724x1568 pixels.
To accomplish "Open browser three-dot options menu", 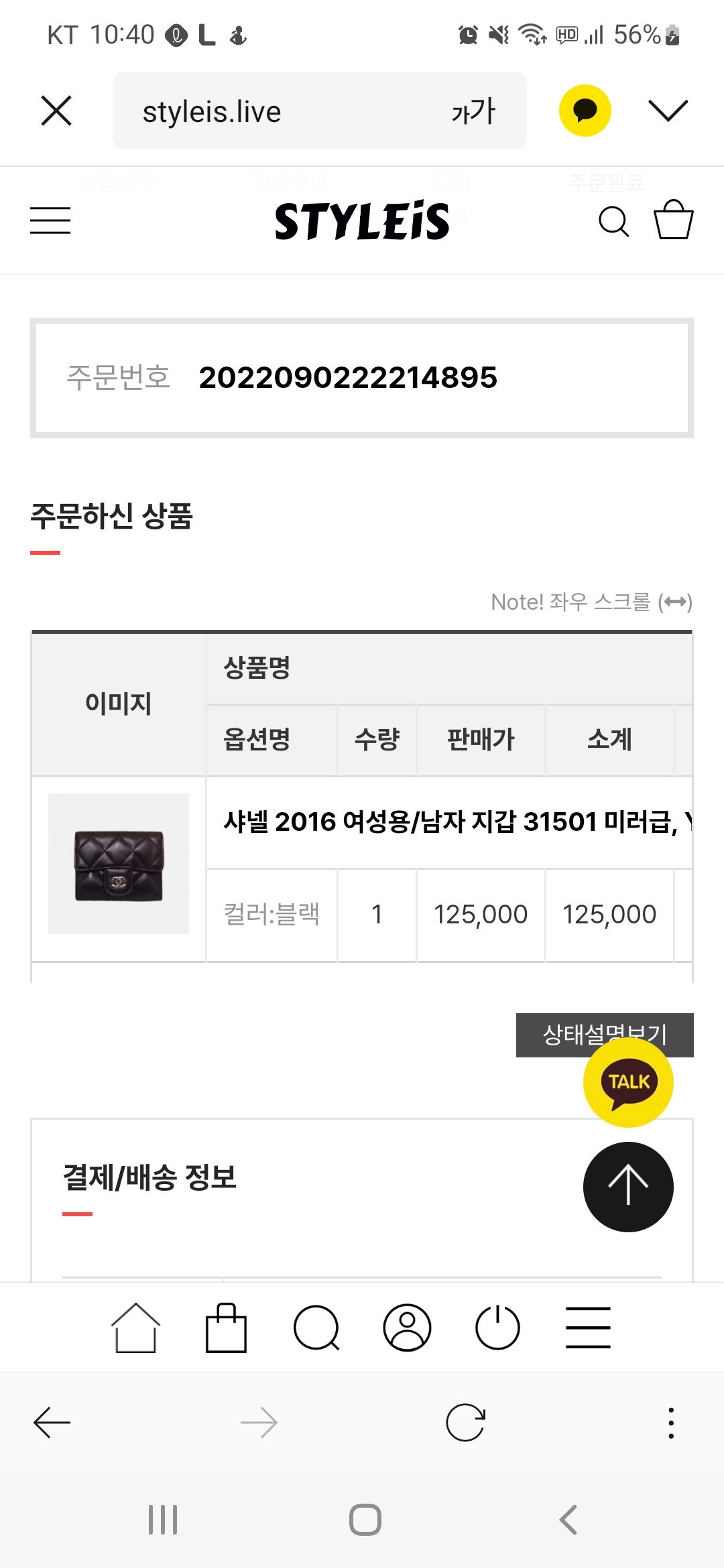I will 670,1423.
